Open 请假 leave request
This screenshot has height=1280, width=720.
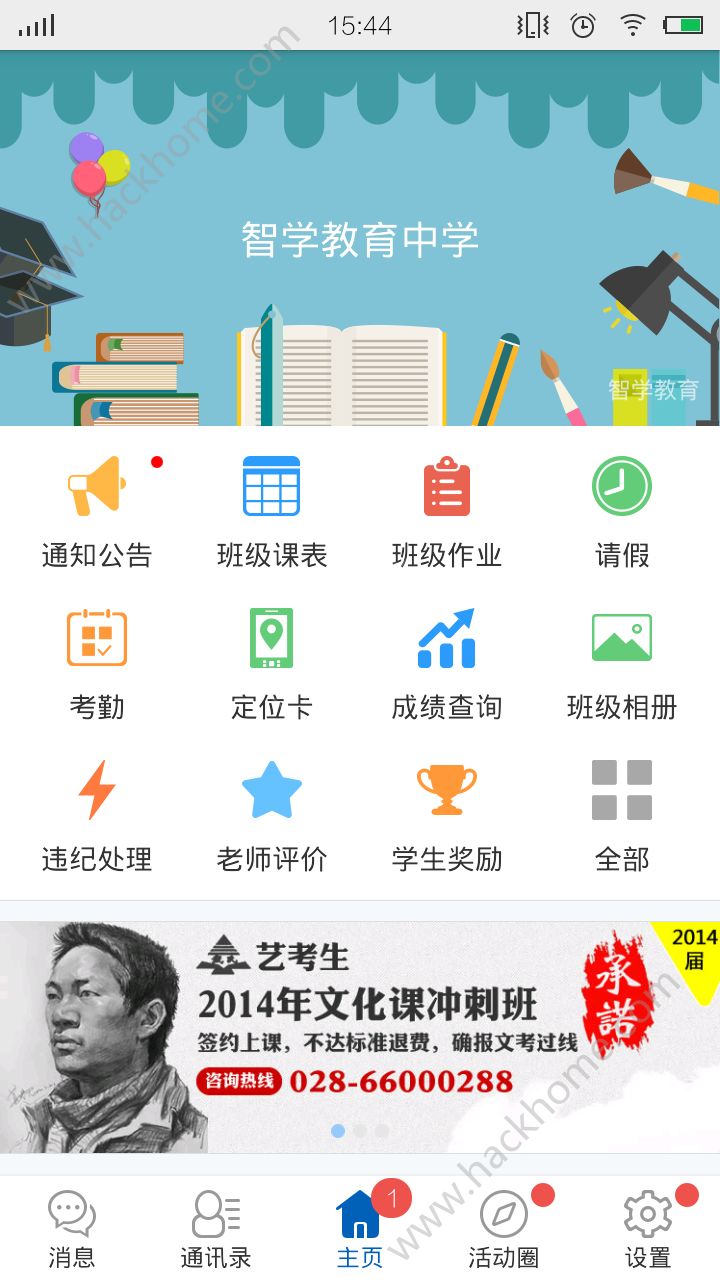pyautogui.click(x=622, y=510)
